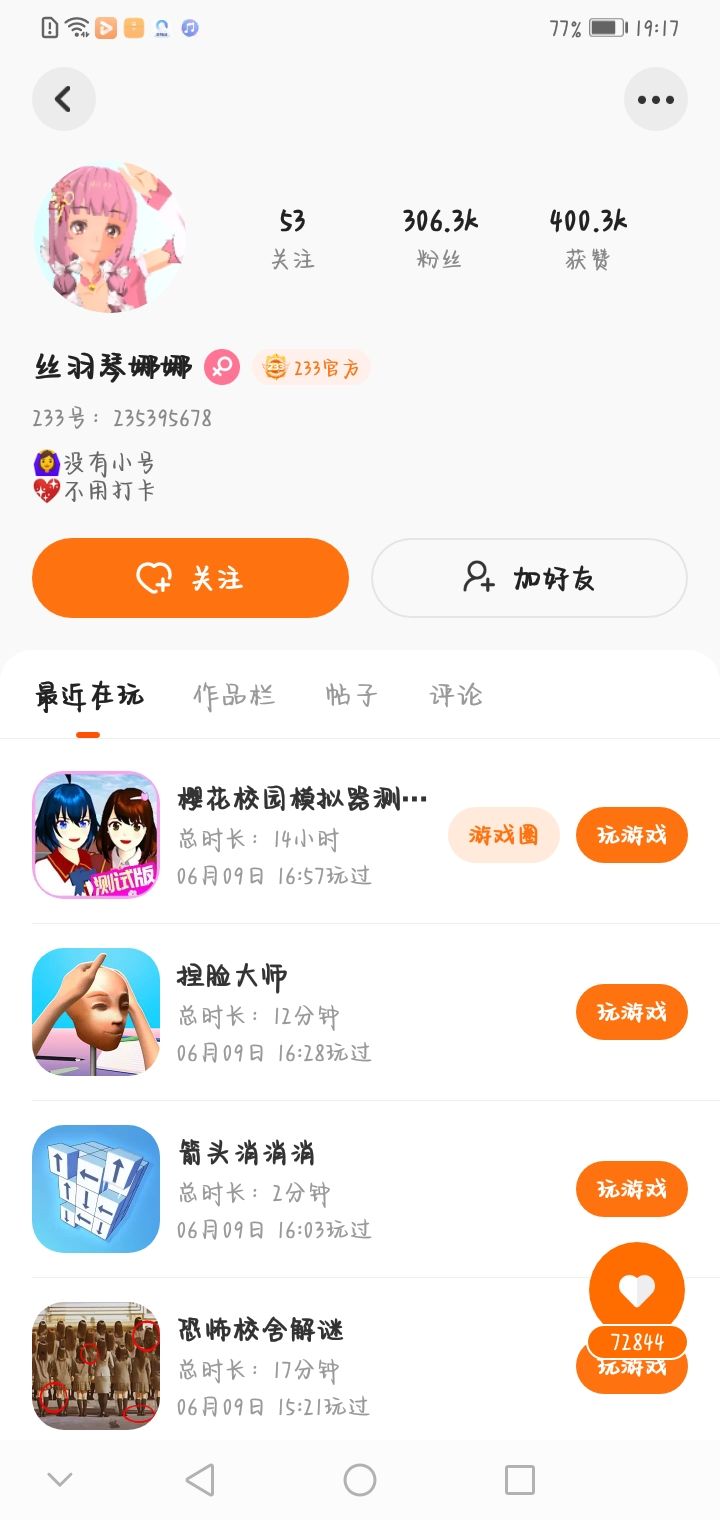Open the profile avatar picture
The height and width of the screenshot is (1520, 720).
(110, 238)
